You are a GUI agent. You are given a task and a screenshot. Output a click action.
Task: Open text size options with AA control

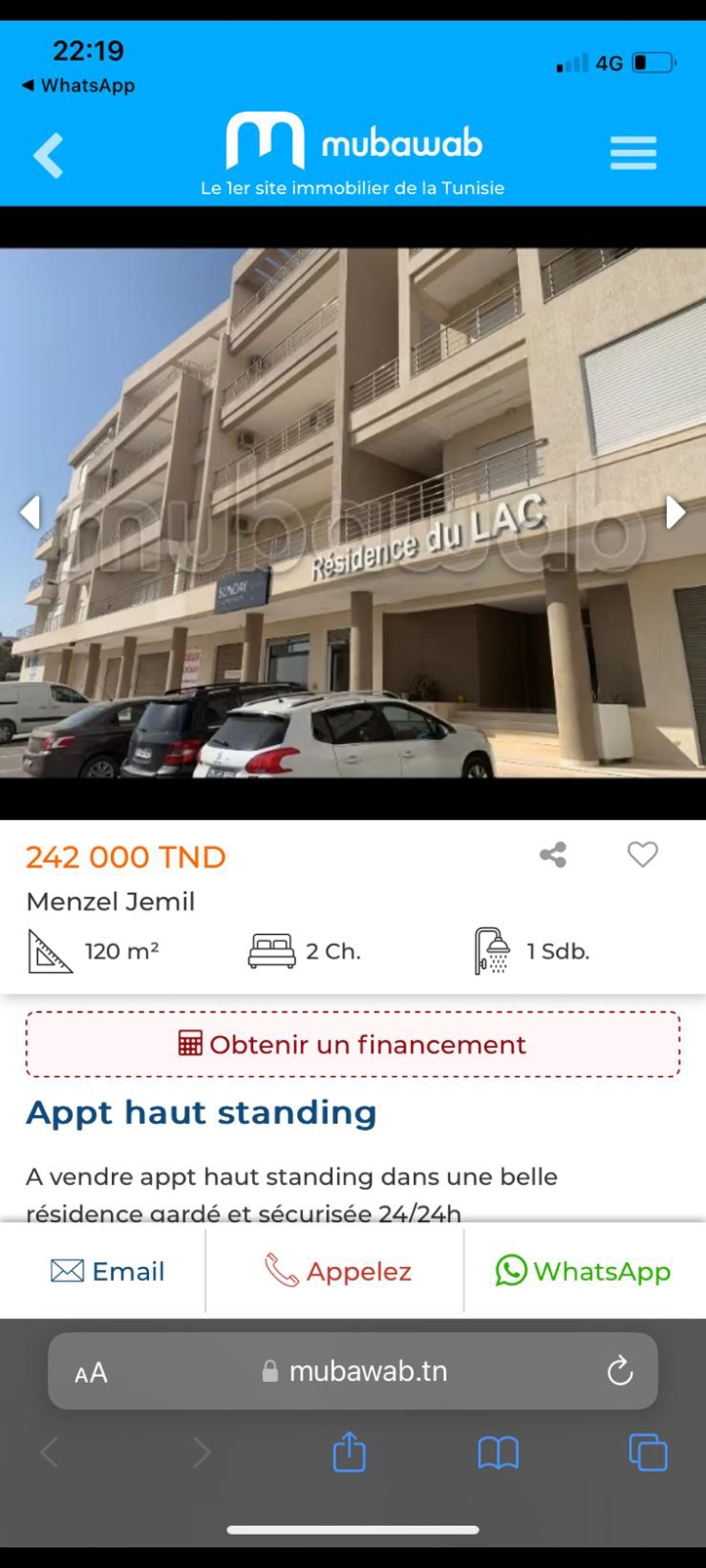[x=89, y=1372]
